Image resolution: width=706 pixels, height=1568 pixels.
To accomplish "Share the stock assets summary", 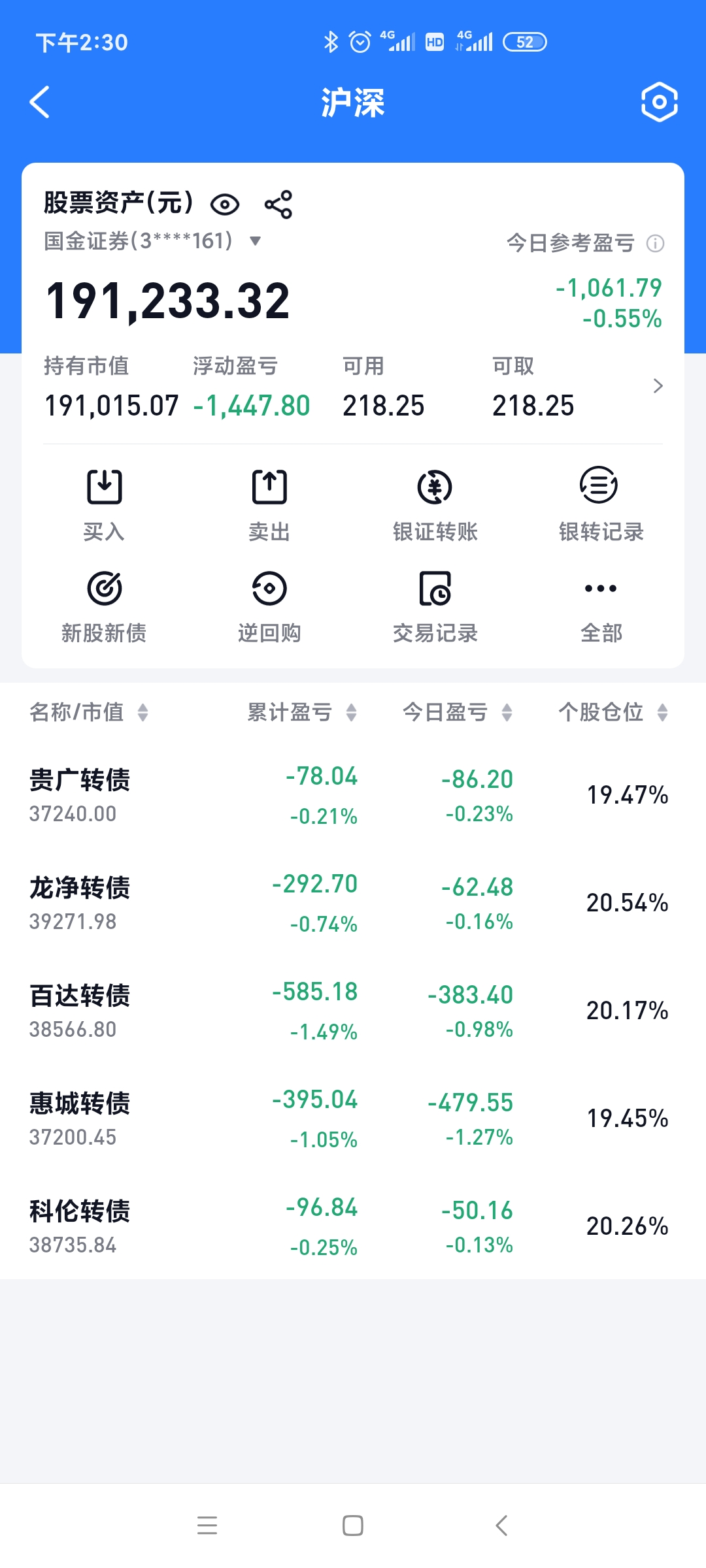I will point(278,204).
